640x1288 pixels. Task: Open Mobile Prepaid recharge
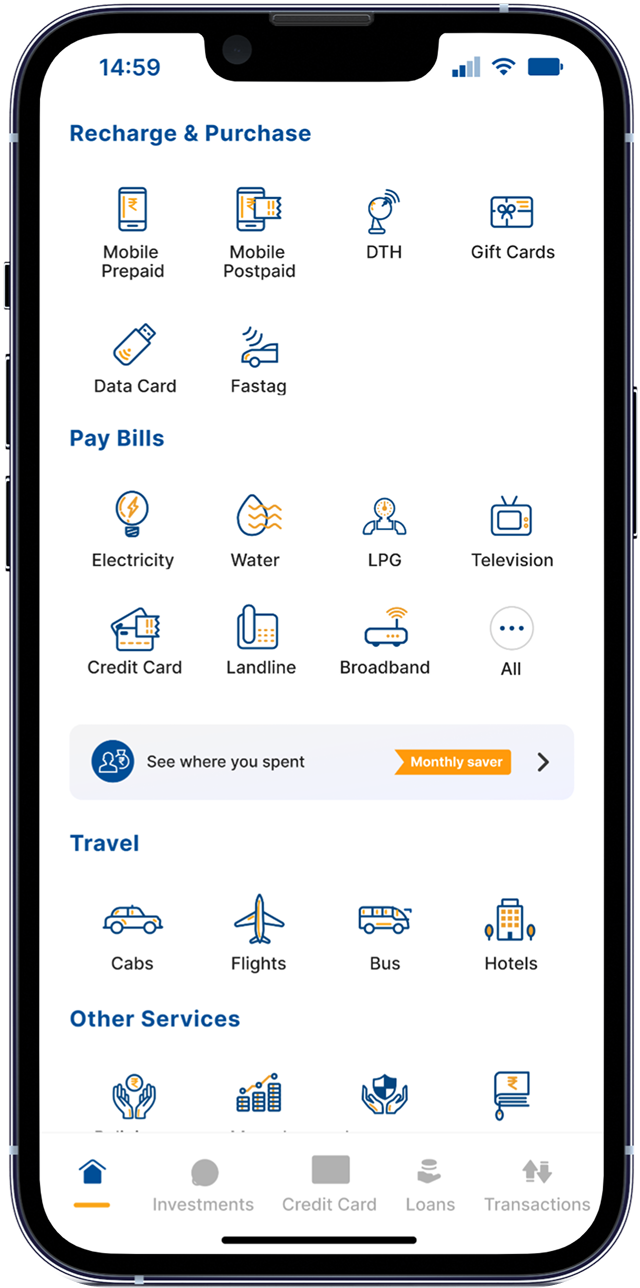[132, 232]
